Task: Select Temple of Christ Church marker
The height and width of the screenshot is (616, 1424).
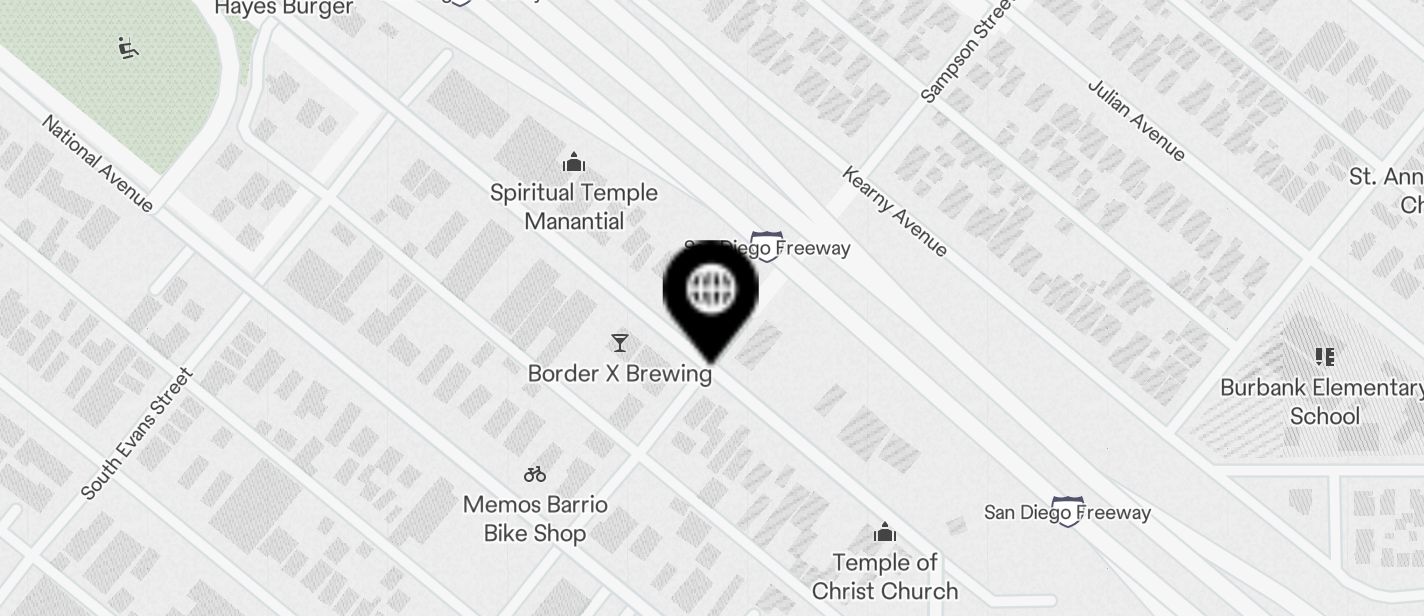Action: [884, 531]
